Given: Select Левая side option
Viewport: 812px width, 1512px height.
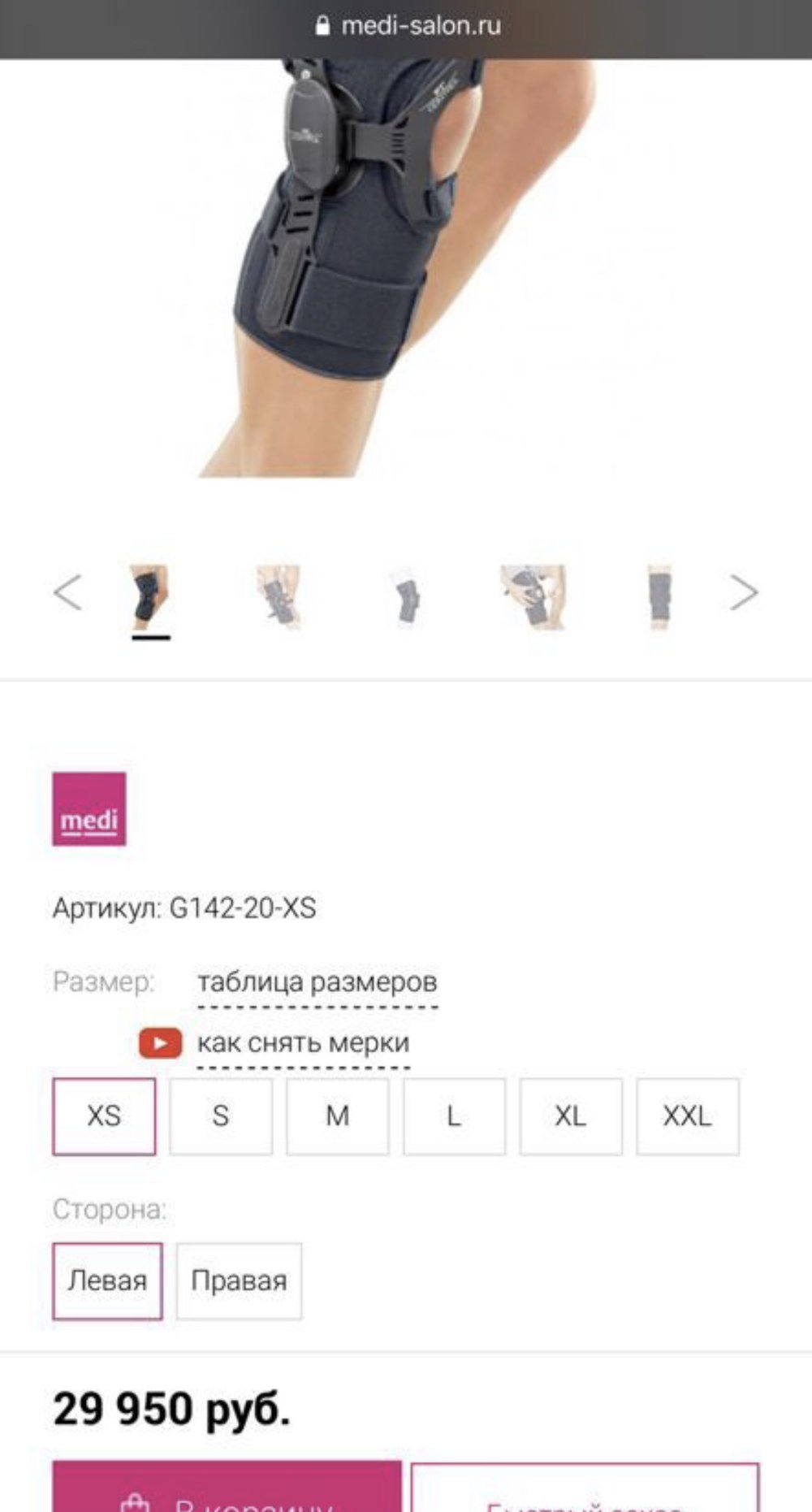Looking at the screenshot, I should point(107,1281).
